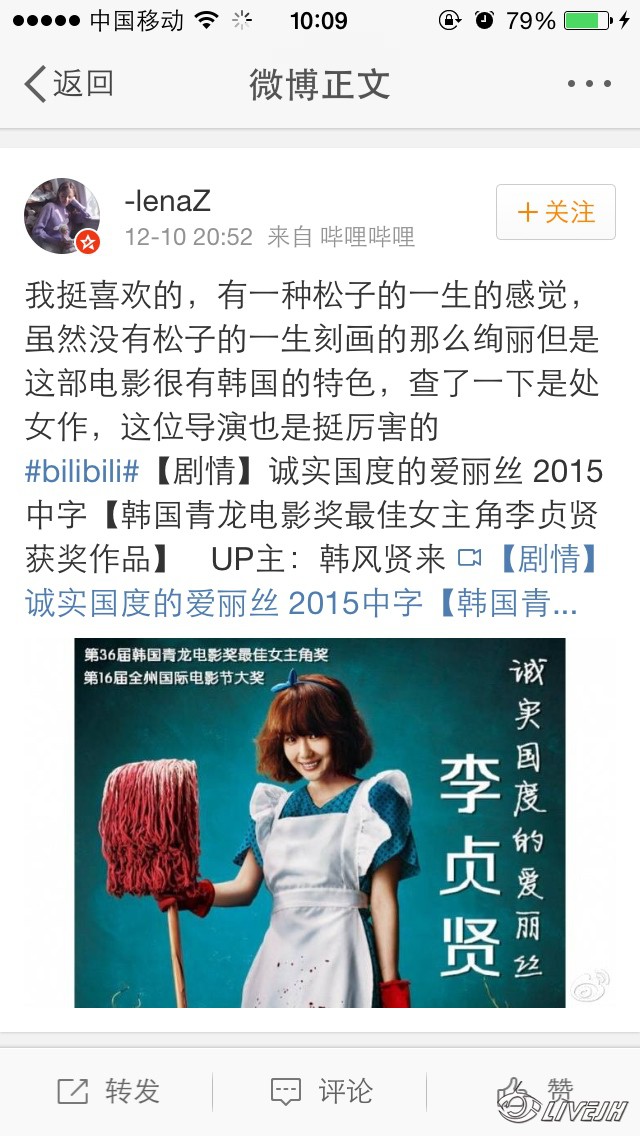Open the three-dot overflow menu
The width and height of the screenshot is (640, 1136).
point(588,84)
